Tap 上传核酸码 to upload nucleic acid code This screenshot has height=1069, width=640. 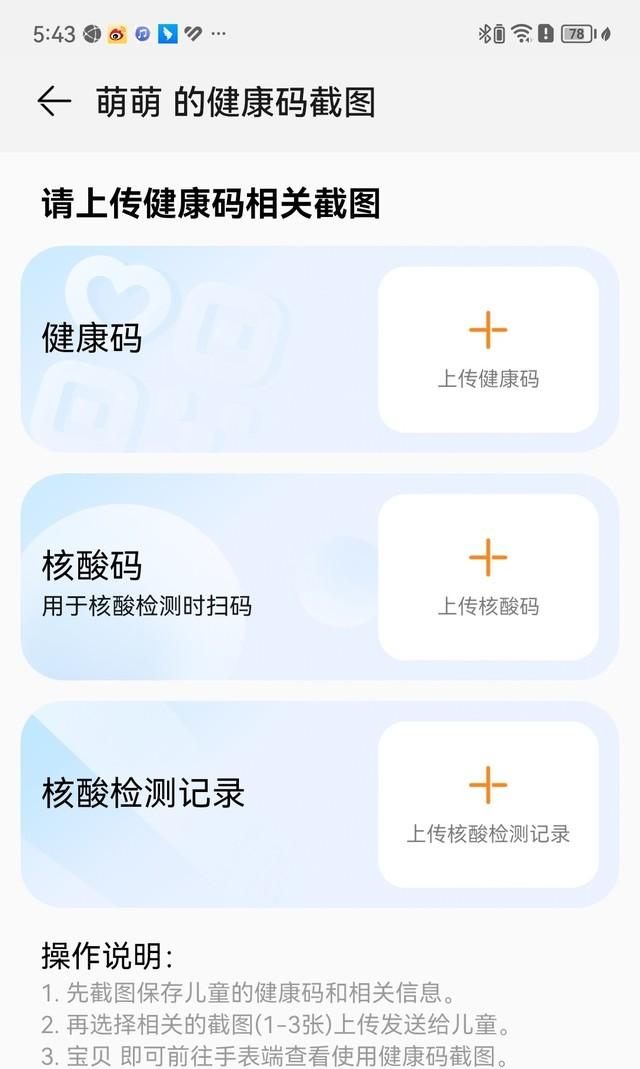pyautogui.click(x=488, y=577)
